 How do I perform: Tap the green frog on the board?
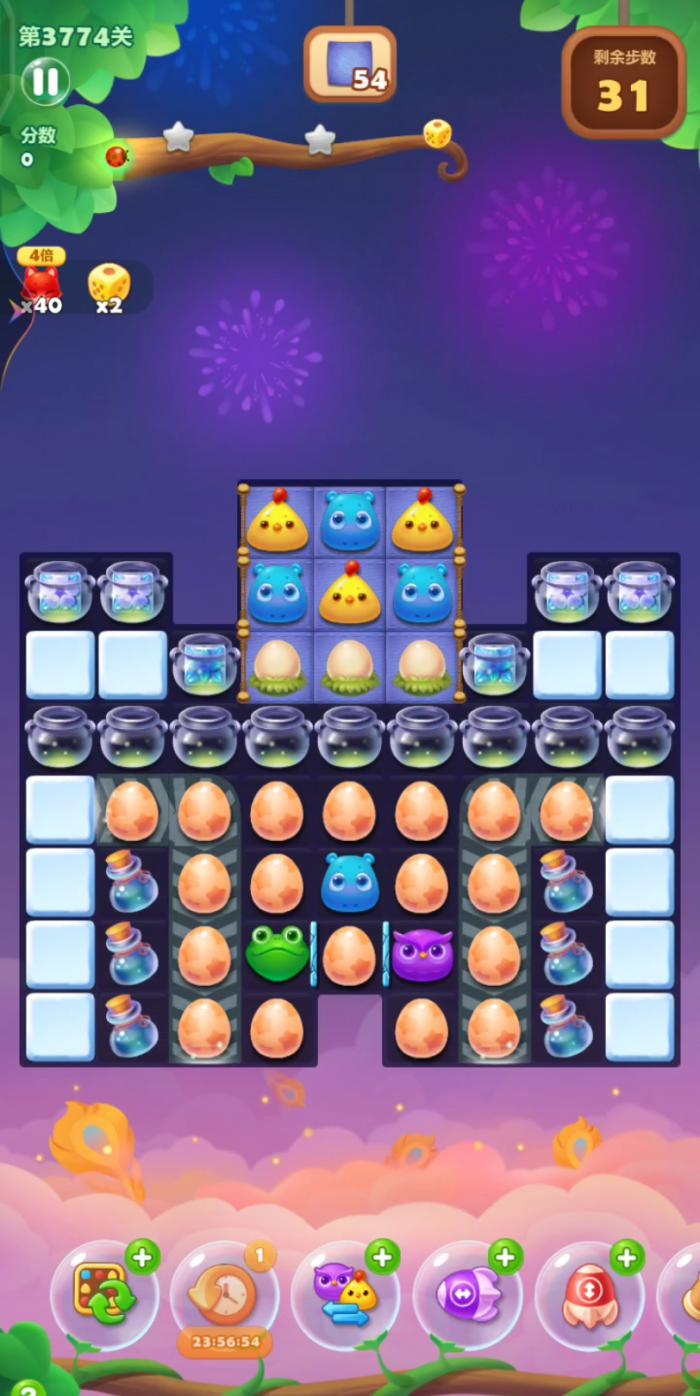(277, 954)
